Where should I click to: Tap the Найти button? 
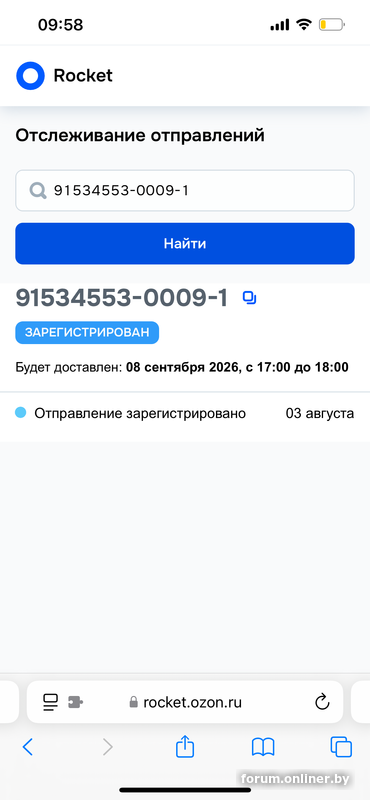pyautogui.click(x=185, y=243)
